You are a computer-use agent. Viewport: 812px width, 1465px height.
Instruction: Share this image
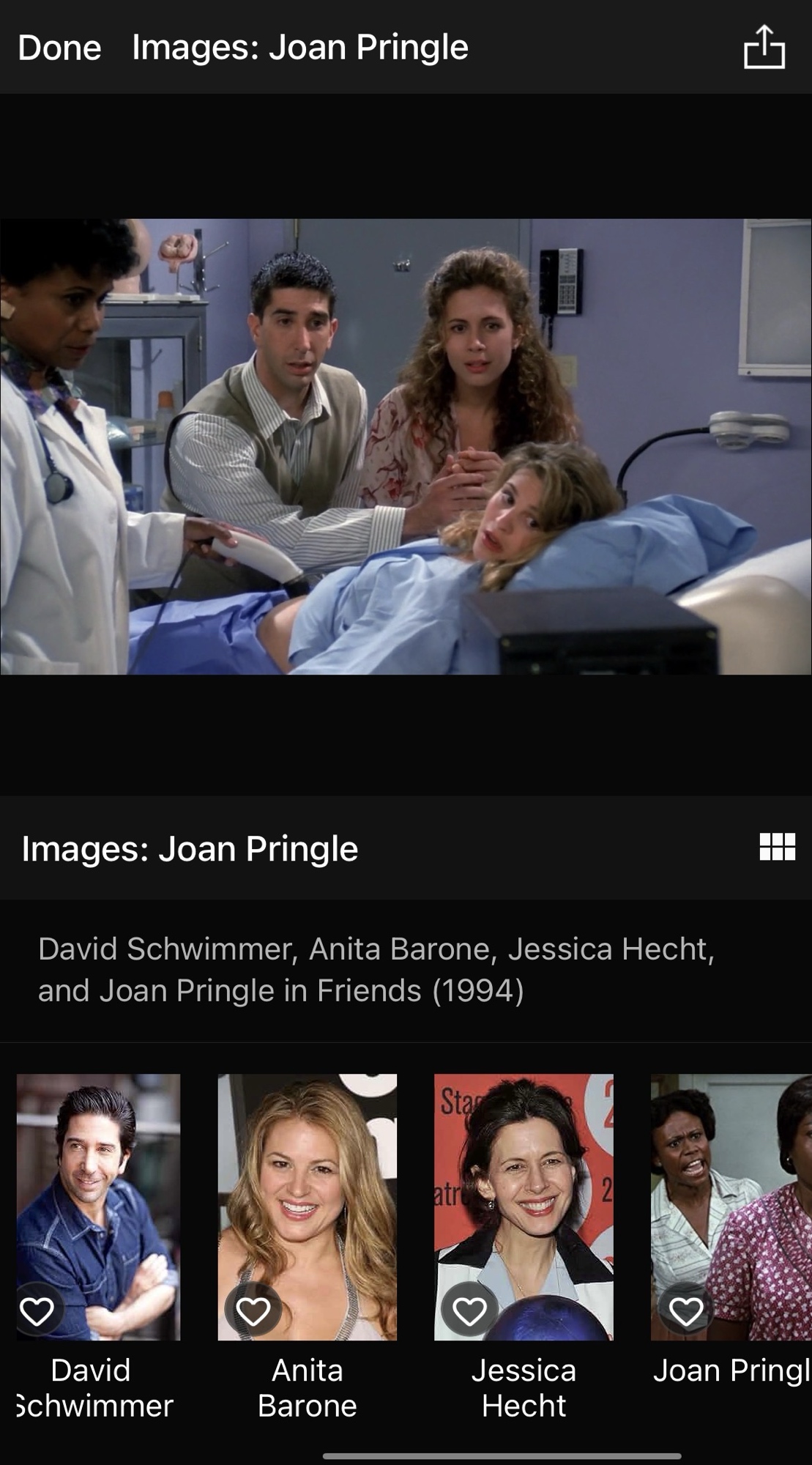coord(764,48)
